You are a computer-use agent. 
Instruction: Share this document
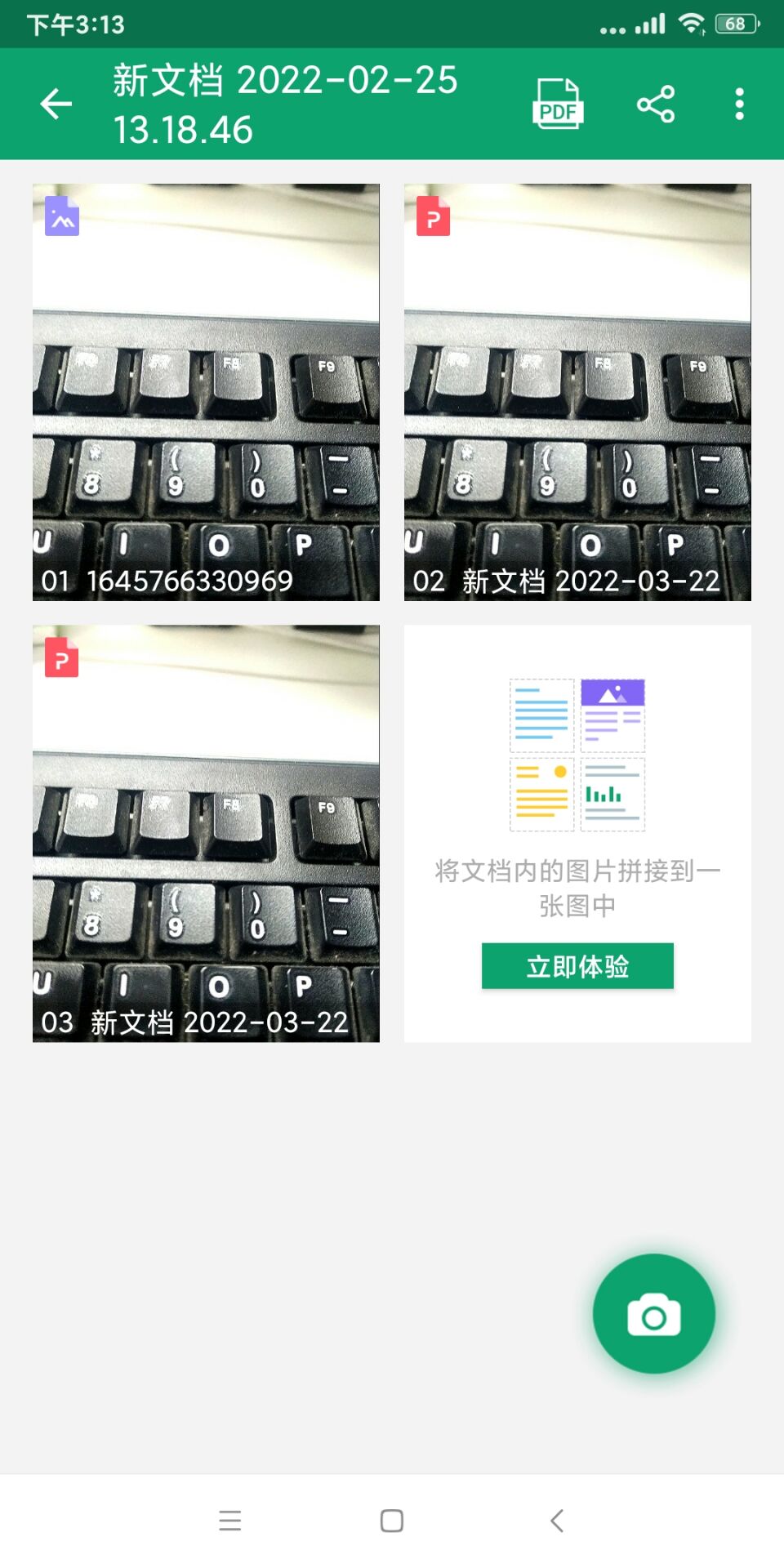[x=656, y=104]
